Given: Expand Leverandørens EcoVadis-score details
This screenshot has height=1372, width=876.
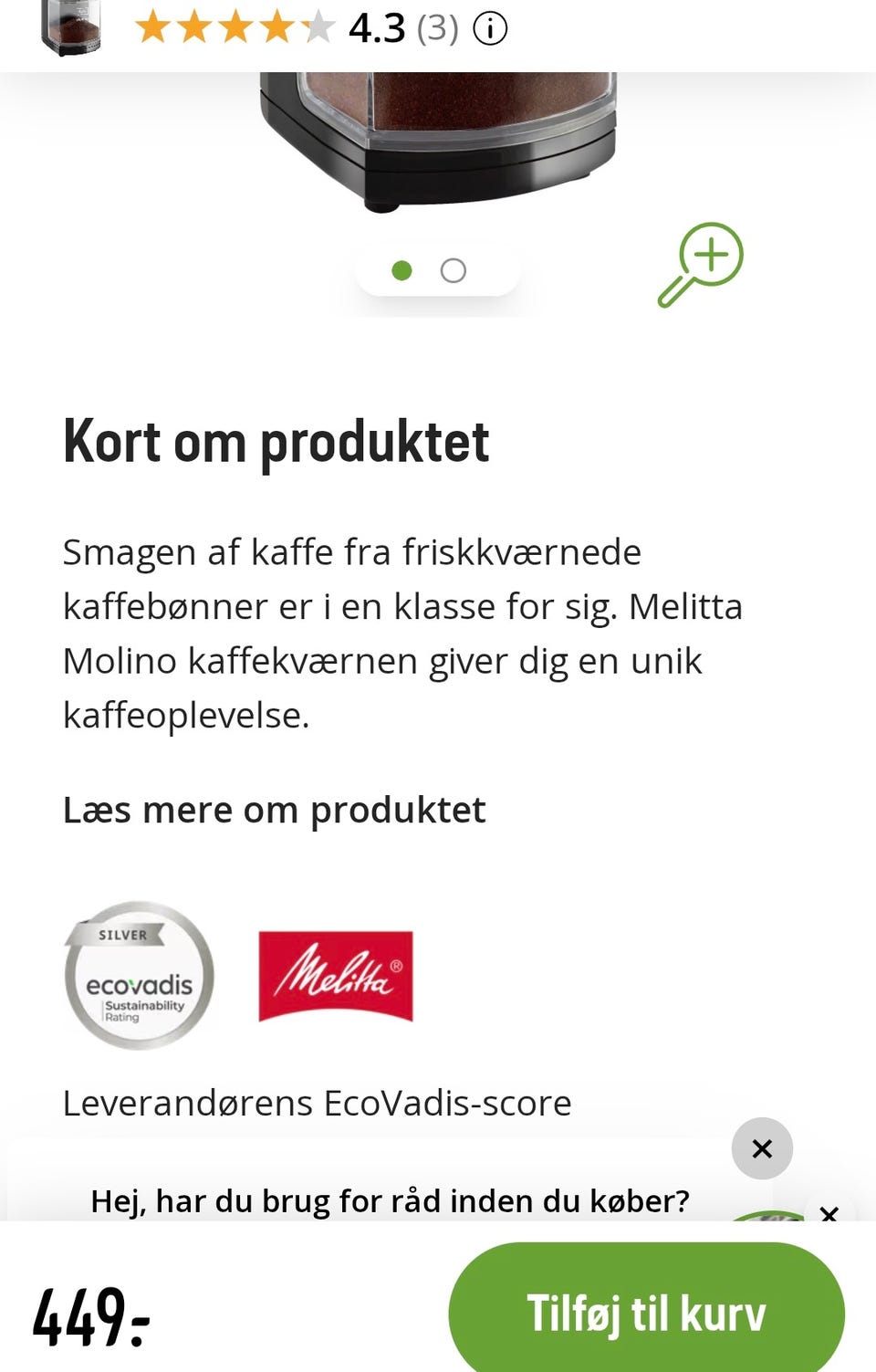Looking at the screenshot, I should tap(316, 1103).
